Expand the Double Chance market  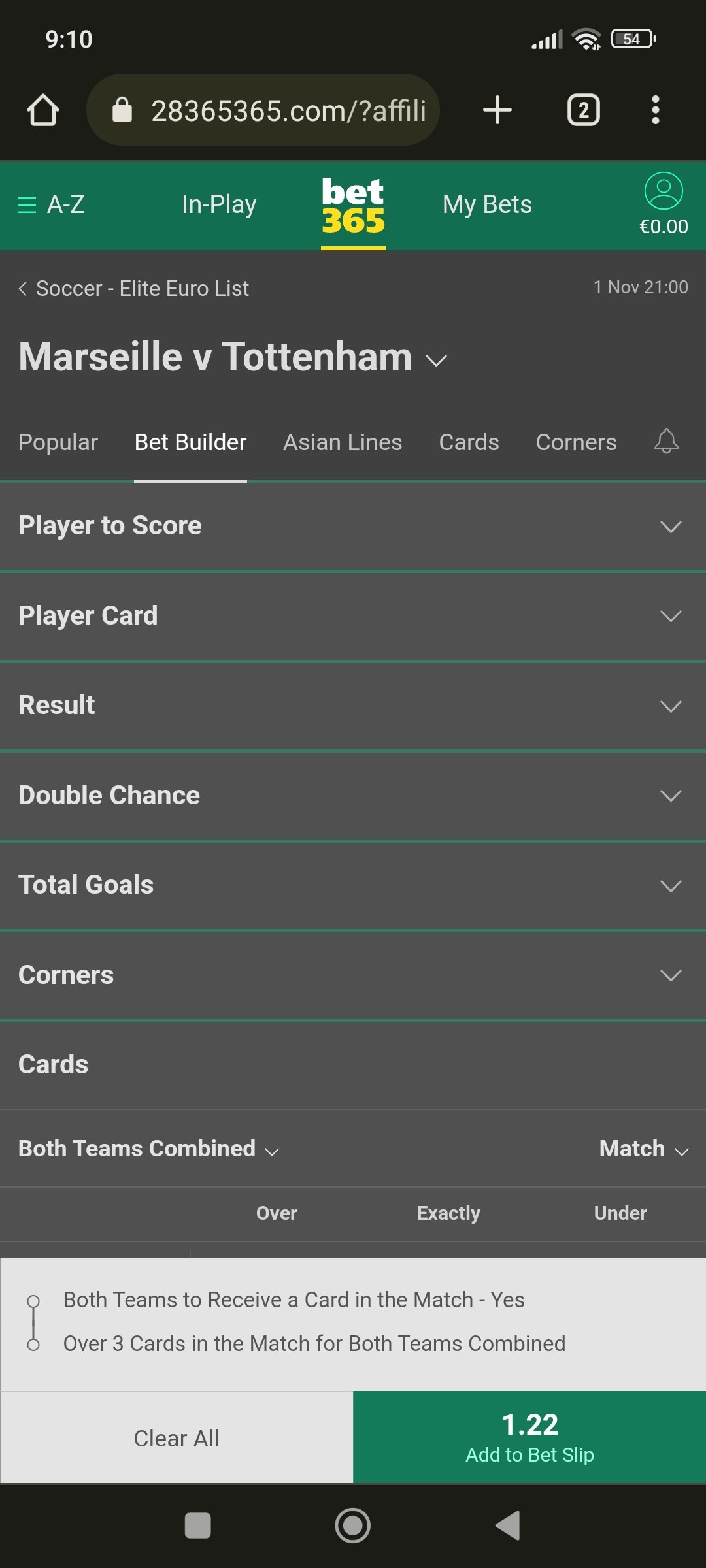[353, 795]
